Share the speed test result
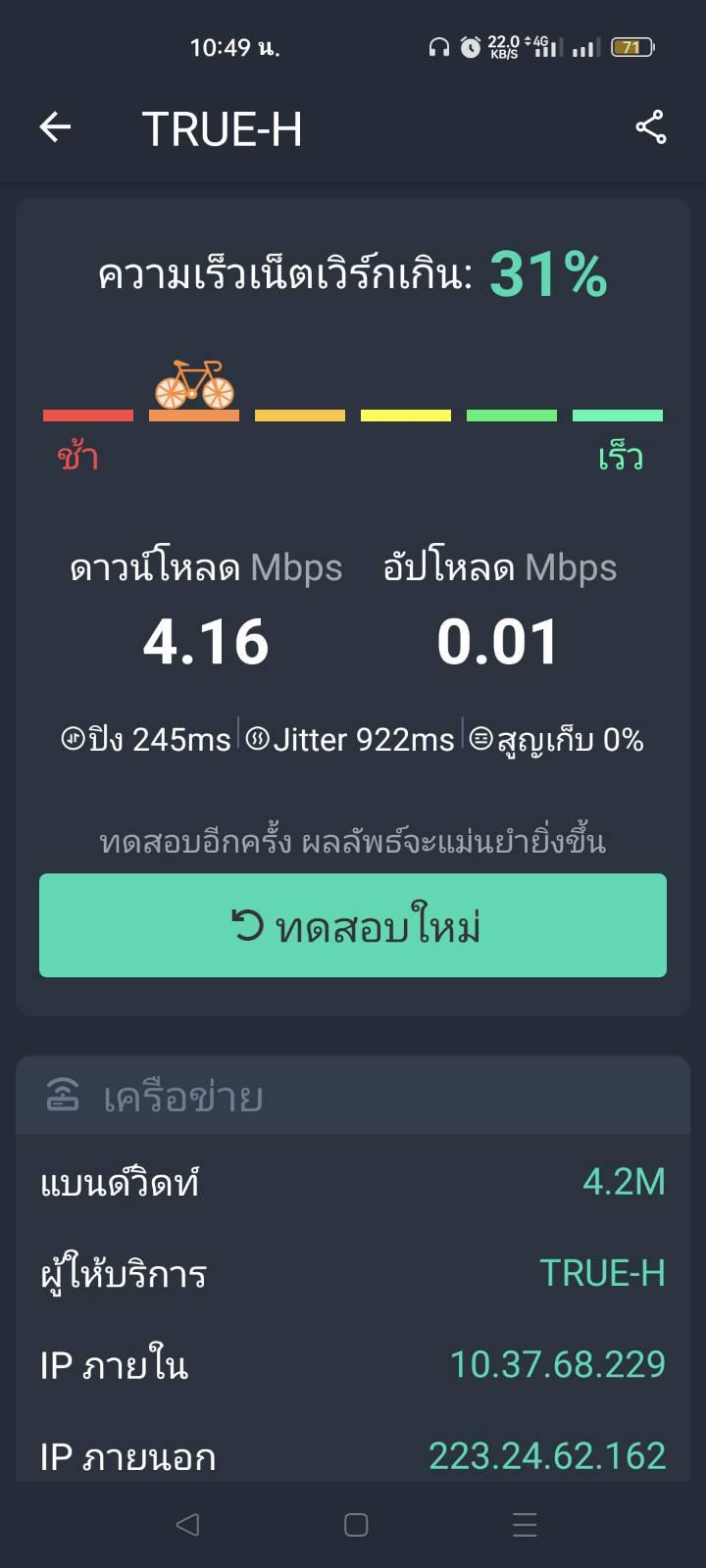This screenshot has width=706, height=1568. (650, 127)
